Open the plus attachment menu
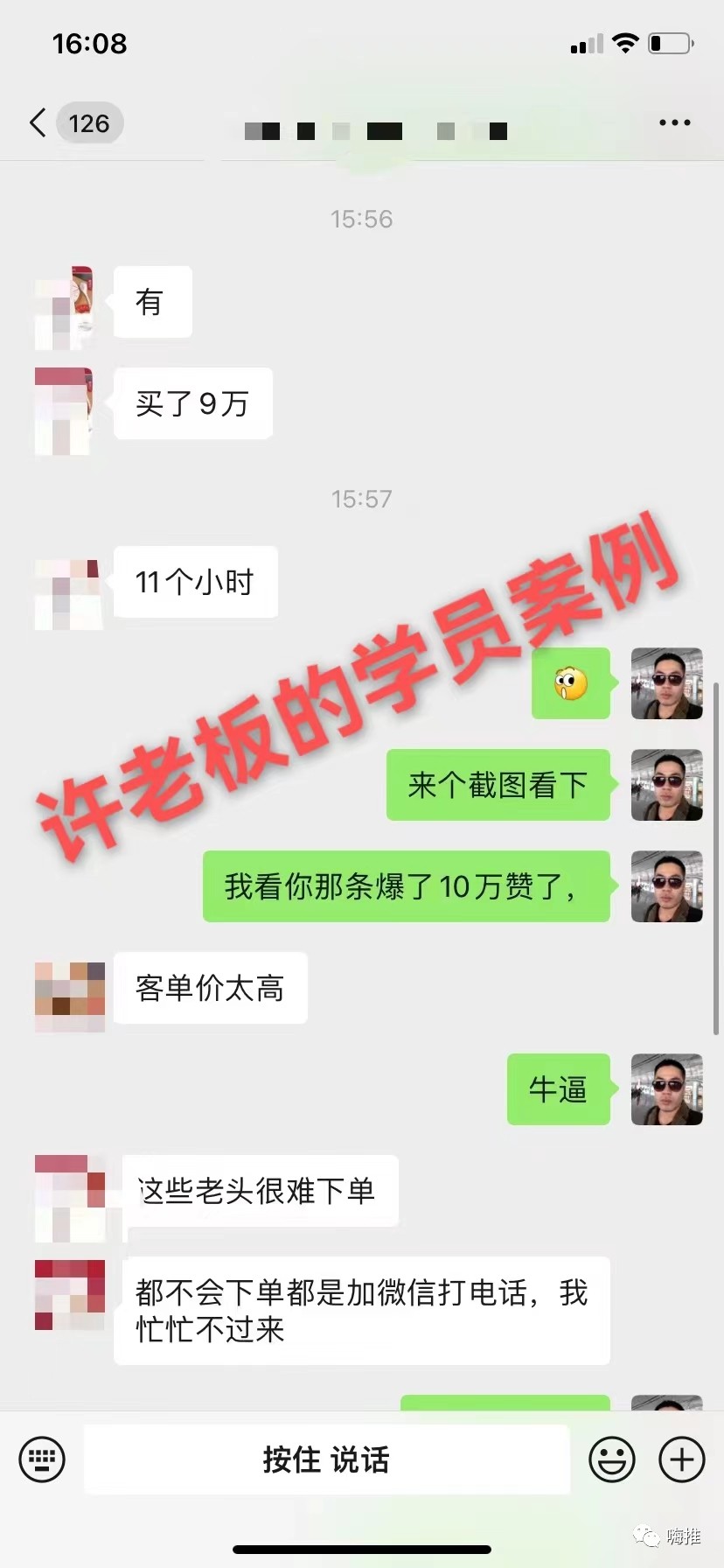 pos(682,1459)
